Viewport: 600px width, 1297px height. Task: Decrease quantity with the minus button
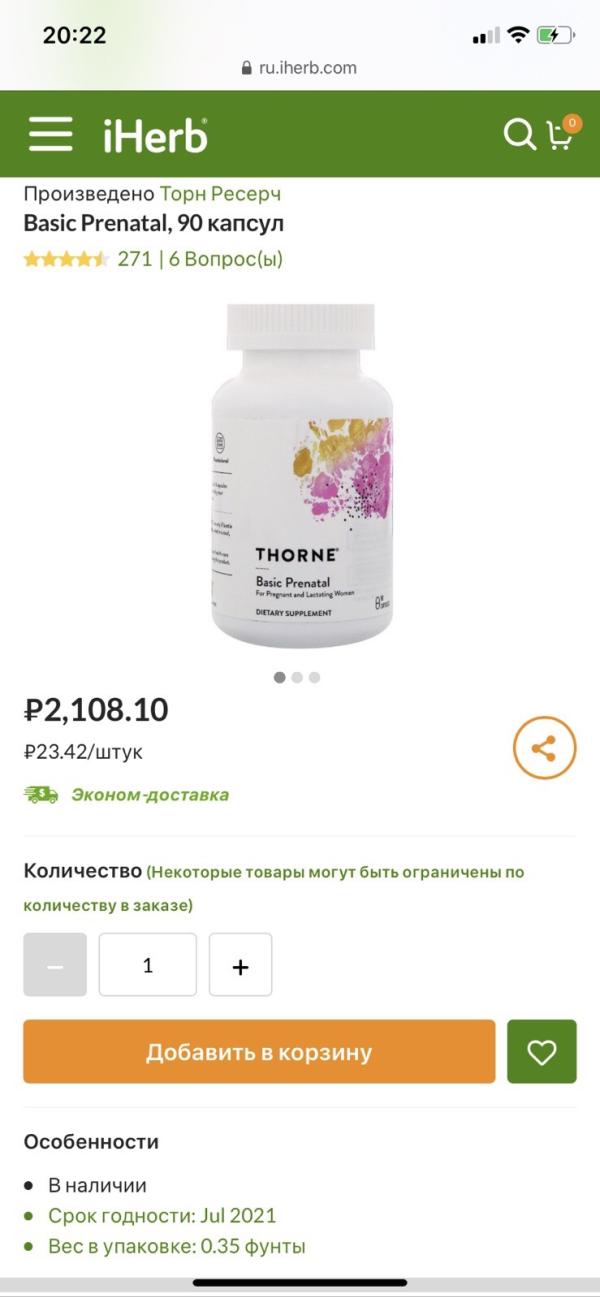55,965
